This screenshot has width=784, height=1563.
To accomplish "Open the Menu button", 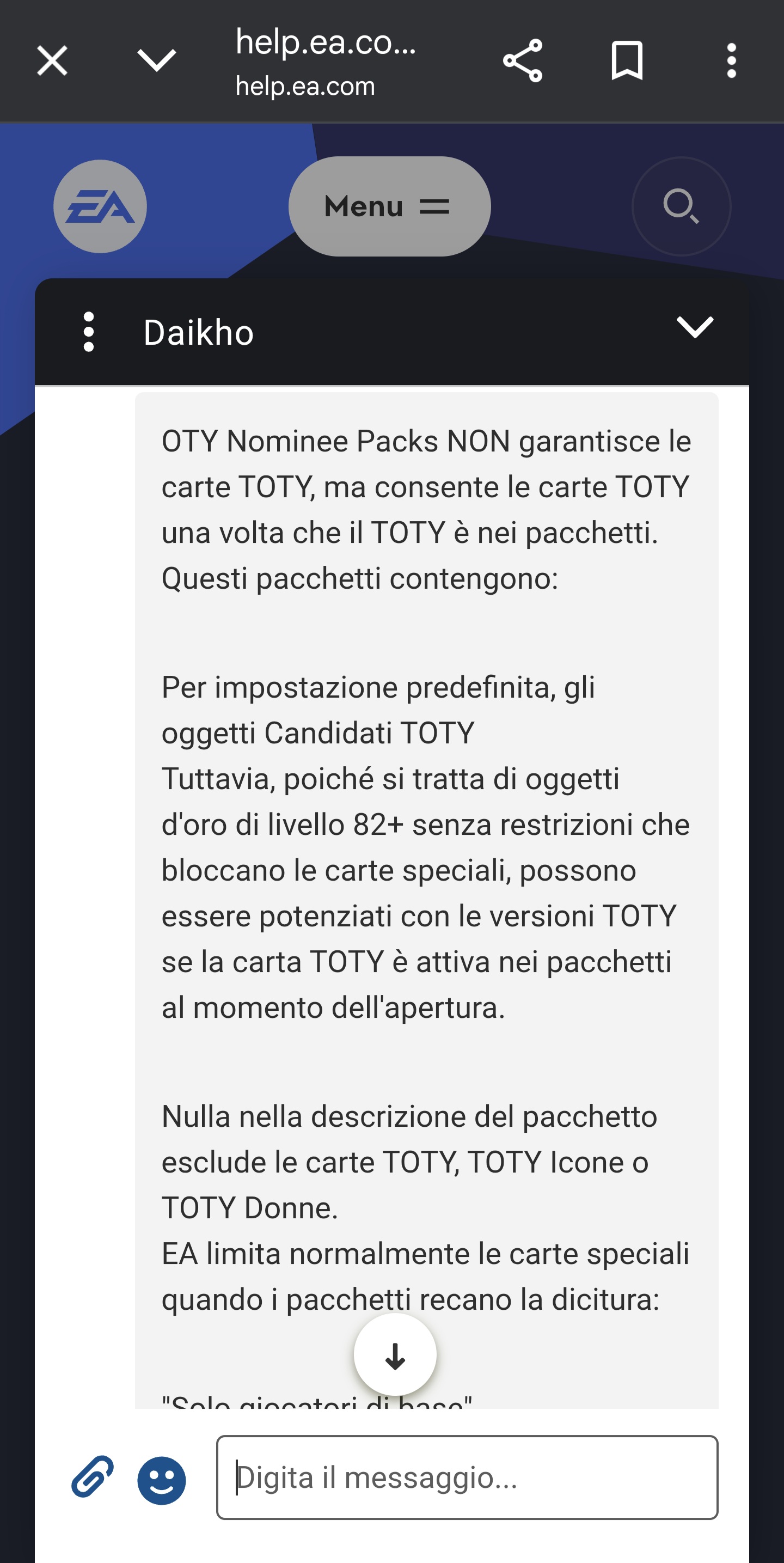I will [x=389, y=206].
